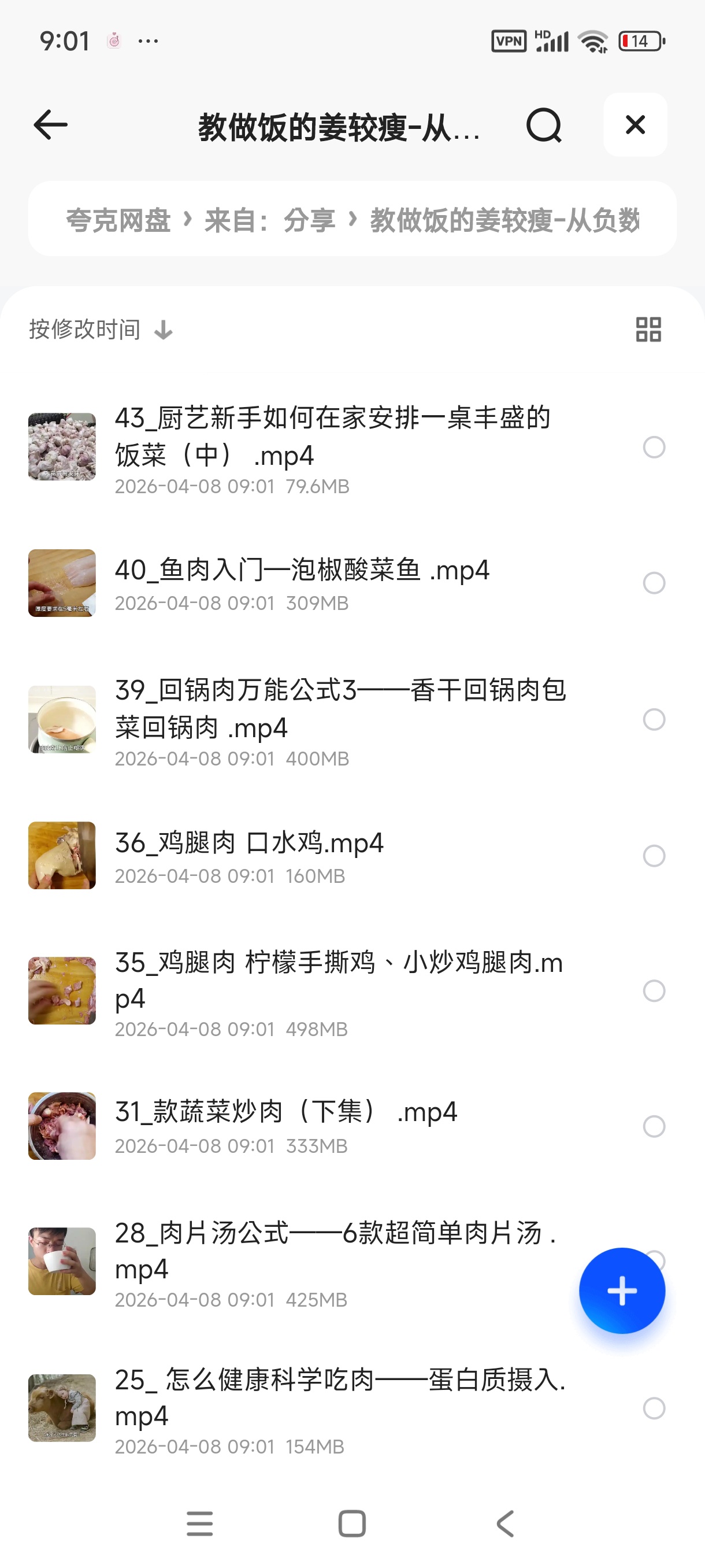
Task: Jump to the 来自：分享 breadcrumb
Action: (x=269, y=220)
